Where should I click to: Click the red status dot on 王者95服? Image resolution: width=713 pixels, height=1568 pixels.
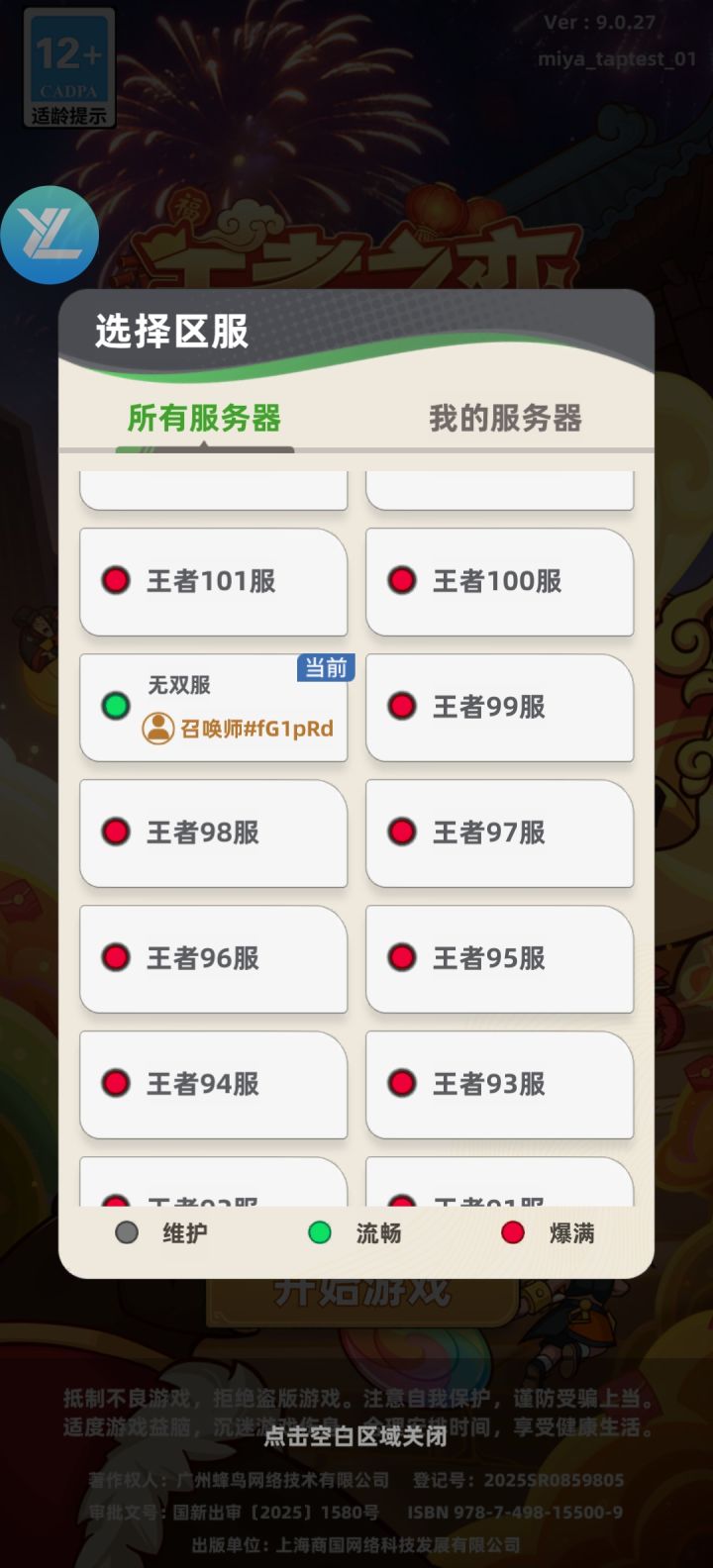402,958
